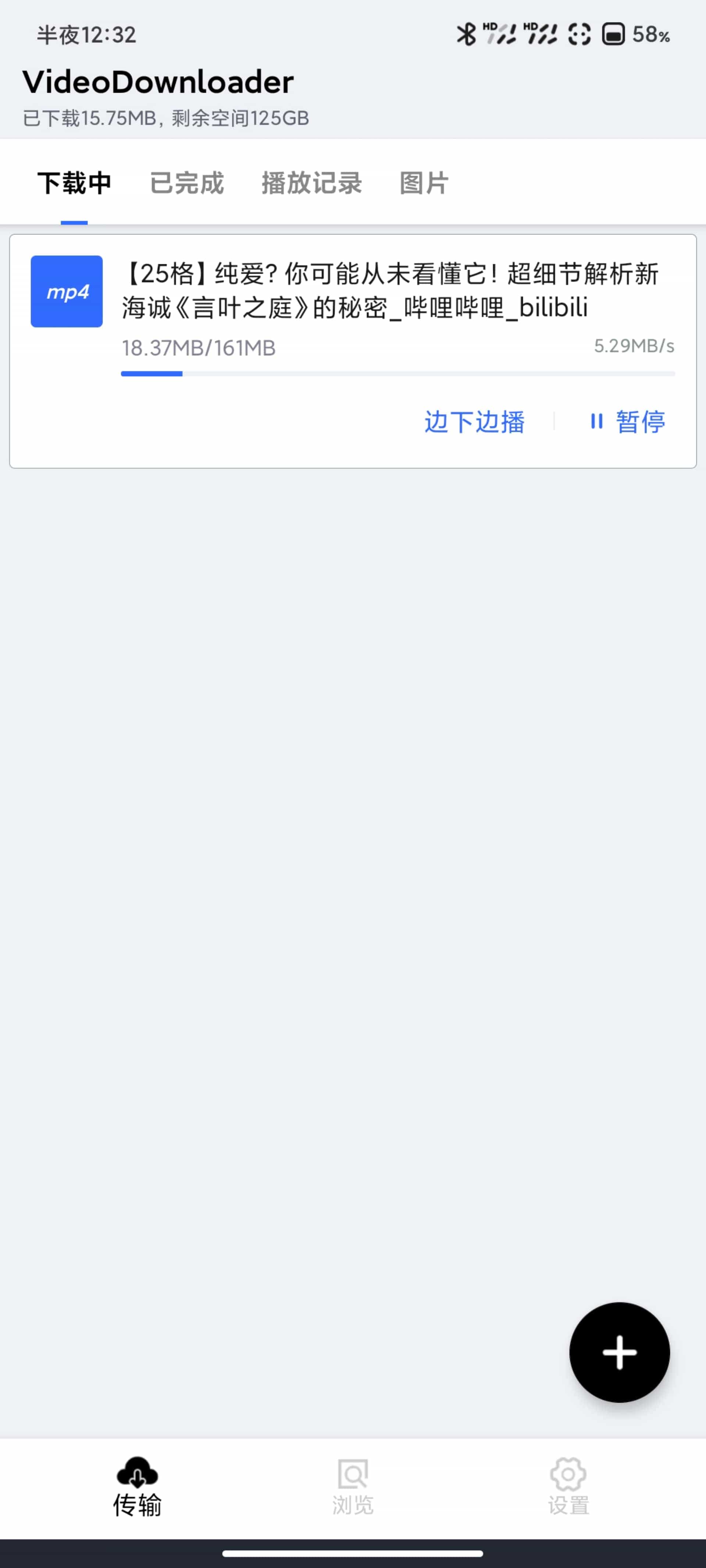Pause the download with 暂停
This screenshot has height=1568, width=706.
[627, 422]
